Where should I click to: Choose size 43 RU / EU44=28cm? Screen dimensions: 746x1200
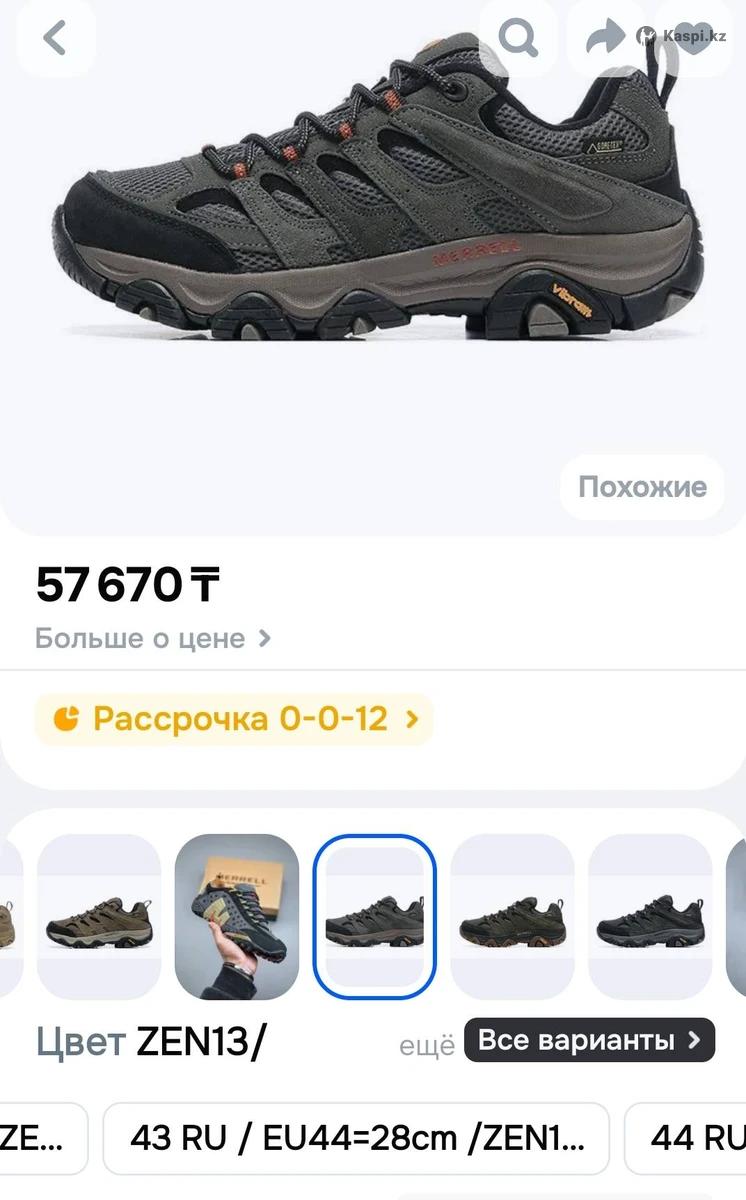(x=356, y=1138)
